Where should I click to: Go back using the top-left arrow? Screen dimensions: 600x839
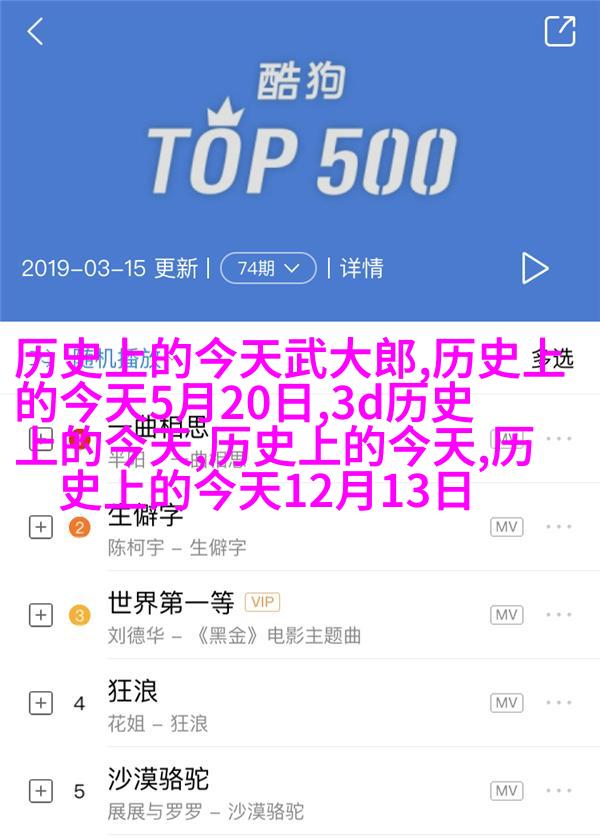point(36,32)
